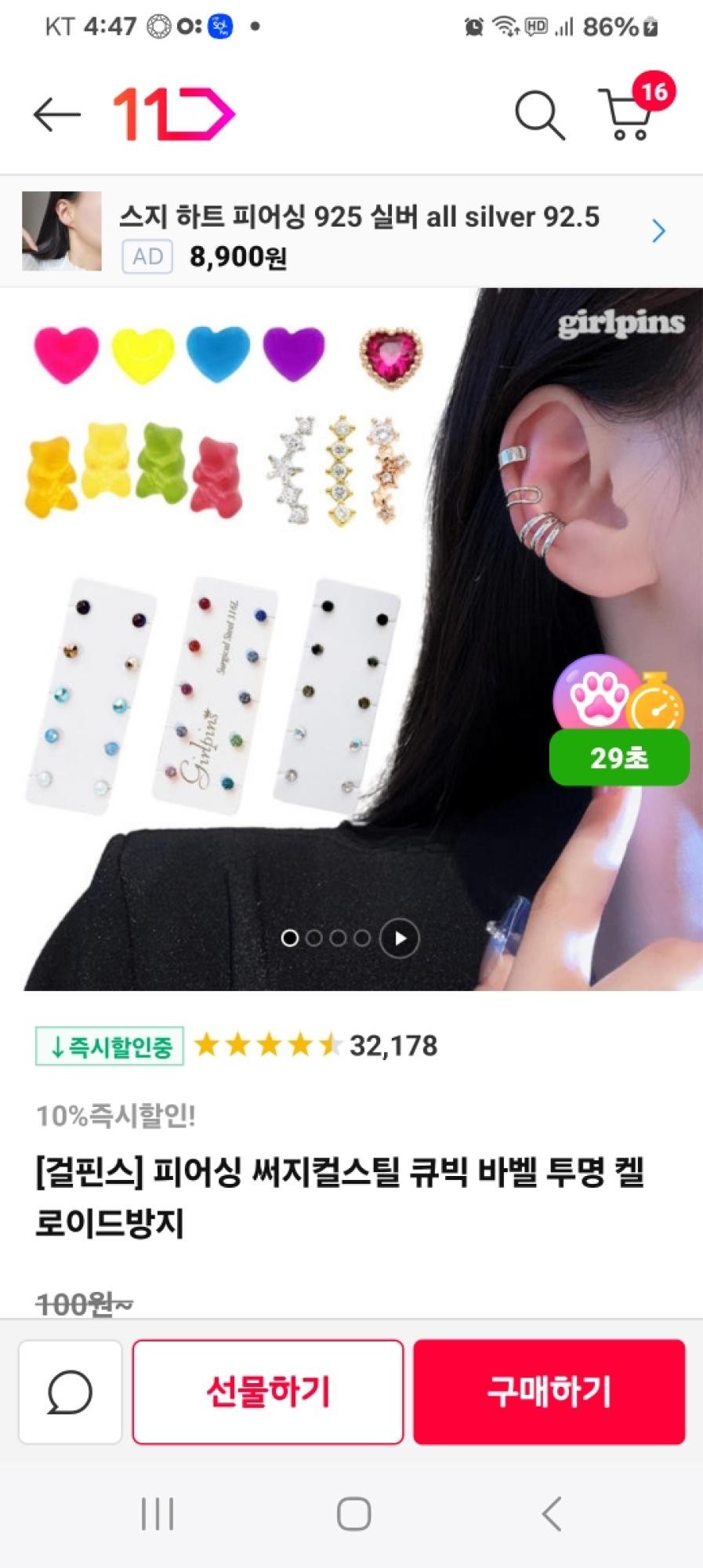Go back using the top arrow
703x1568 pixels.
(x=56, y=114)
